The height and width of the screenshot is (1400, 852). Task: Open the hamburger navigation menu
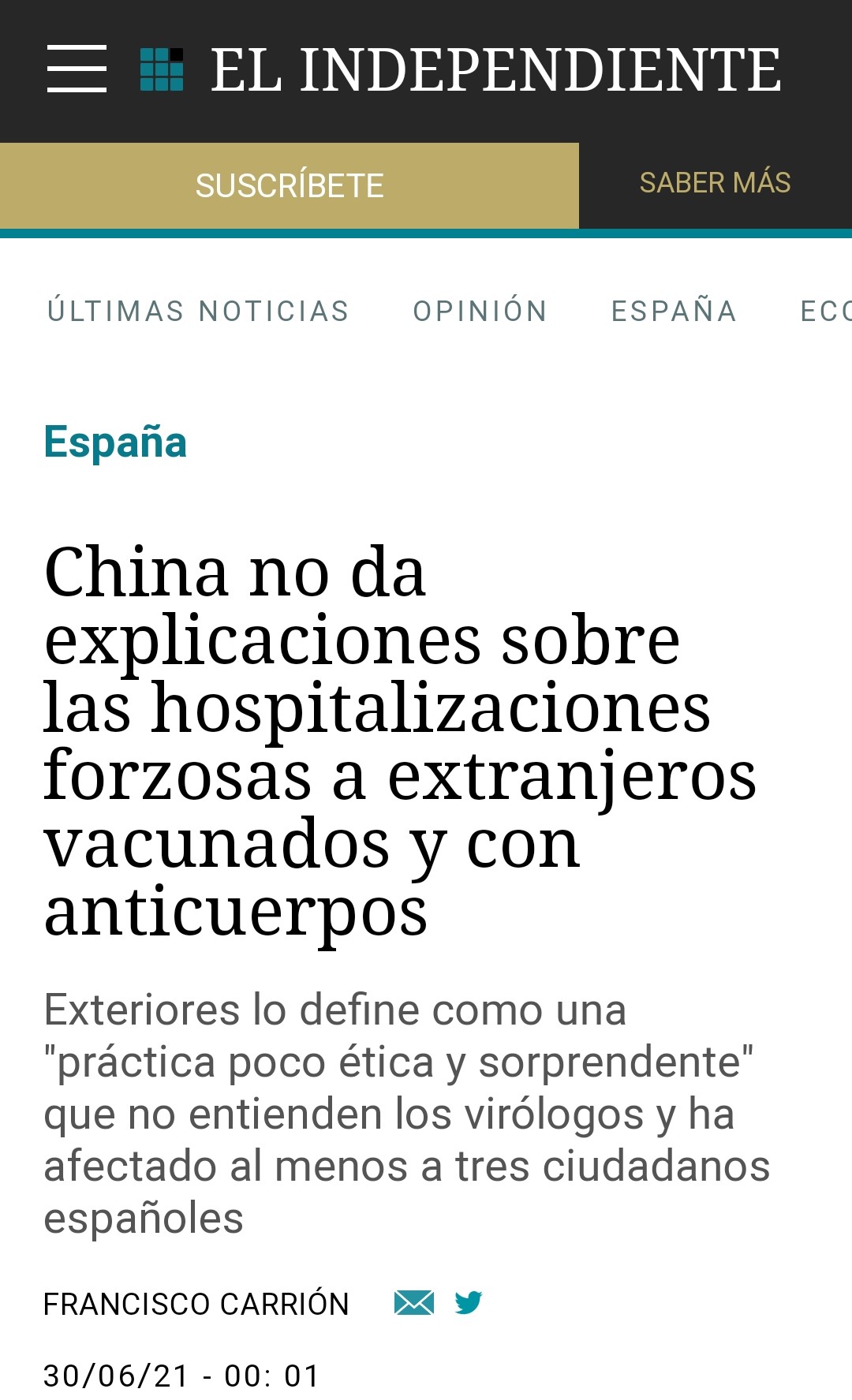pos(77,69)
